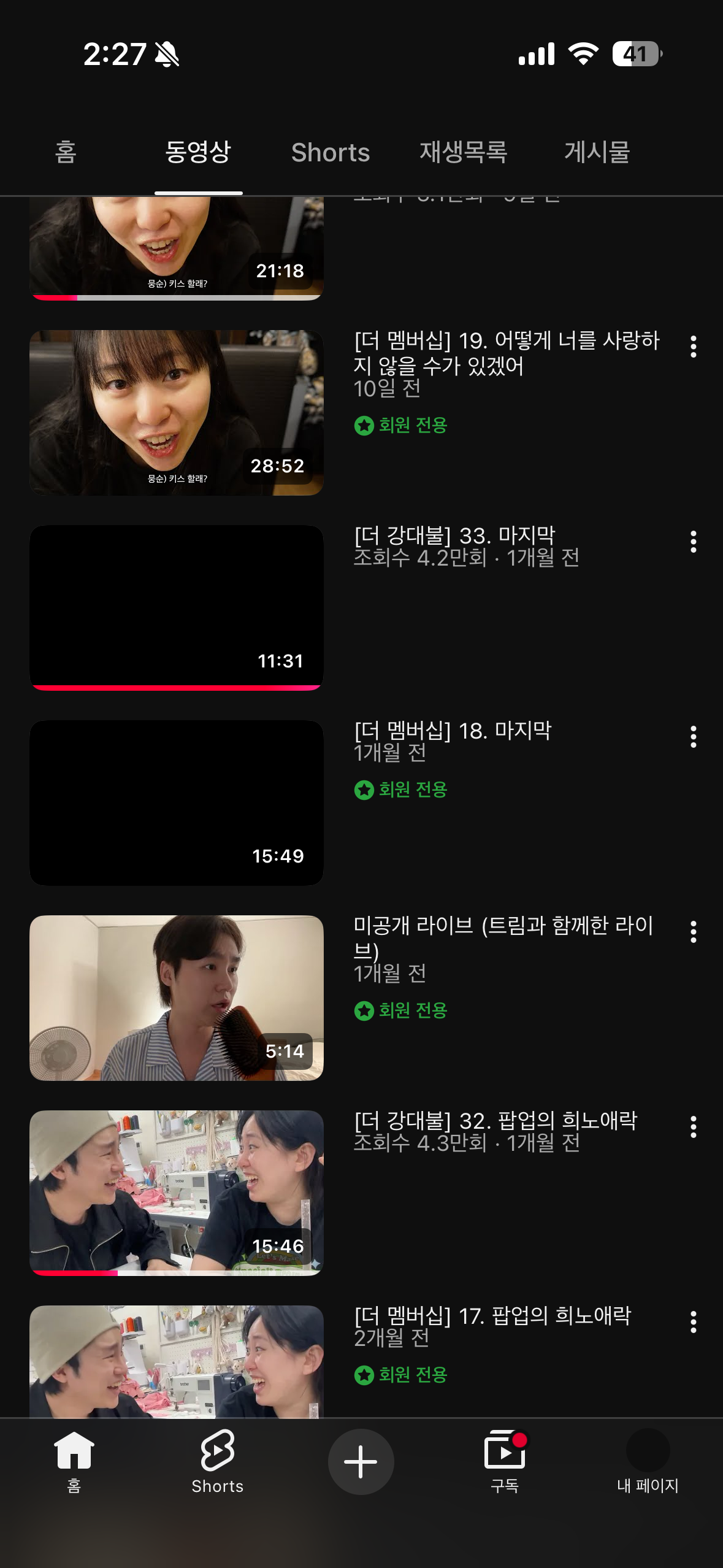Open video [더 멤버십] 19. 어떻게 너를 사랑하지 않을 수가 있겠어
Screen dimensions: 723x1568
coord(177,413)
